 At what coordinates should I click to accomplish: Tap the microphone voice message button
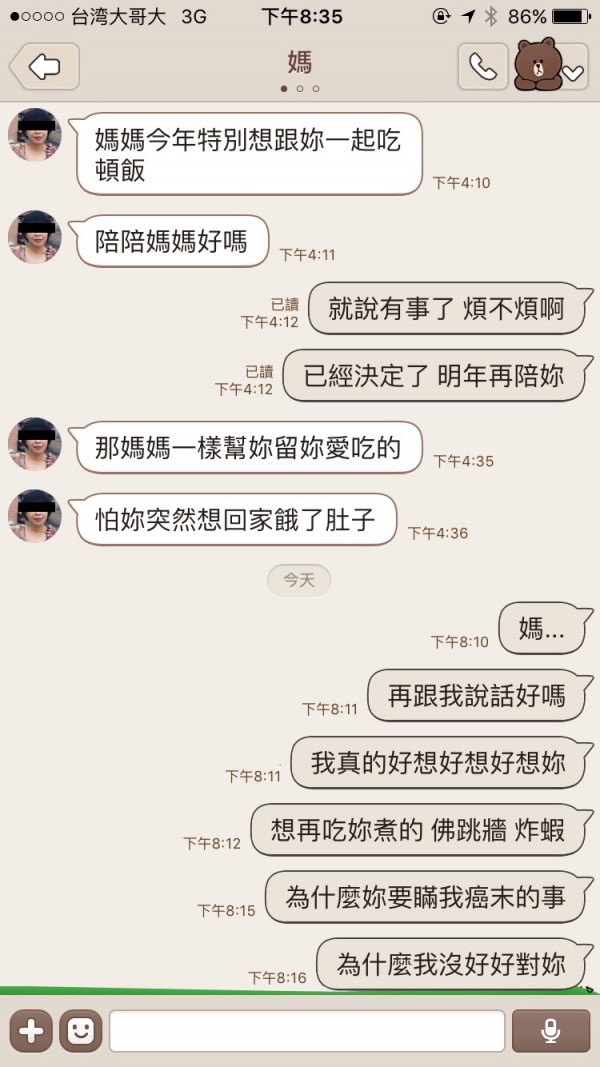tap(550, 1031)
